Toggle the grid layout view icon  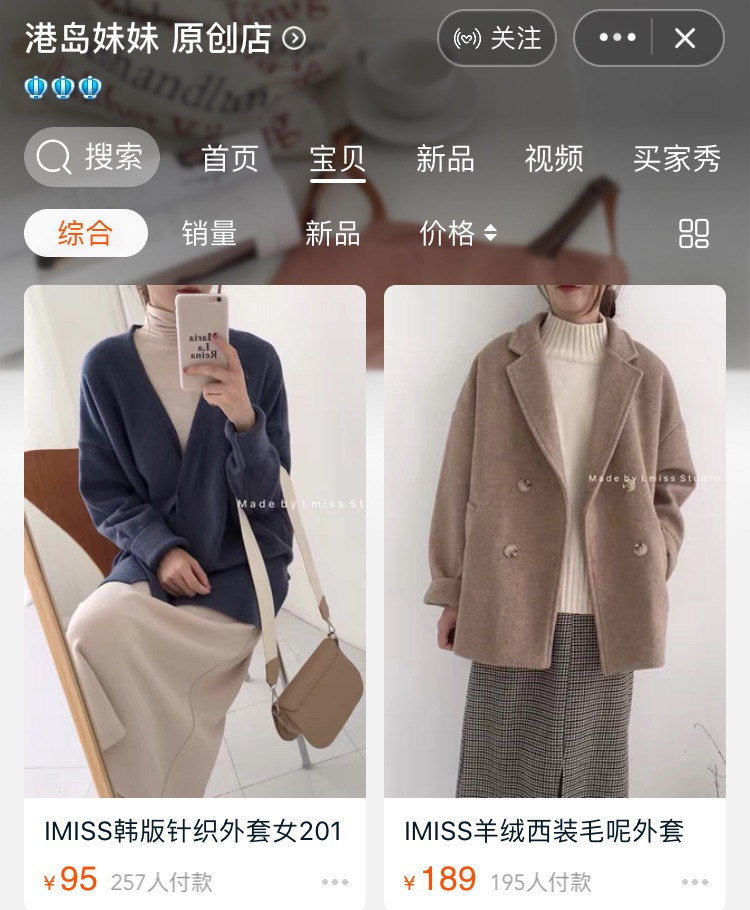(x=694, y=233)
